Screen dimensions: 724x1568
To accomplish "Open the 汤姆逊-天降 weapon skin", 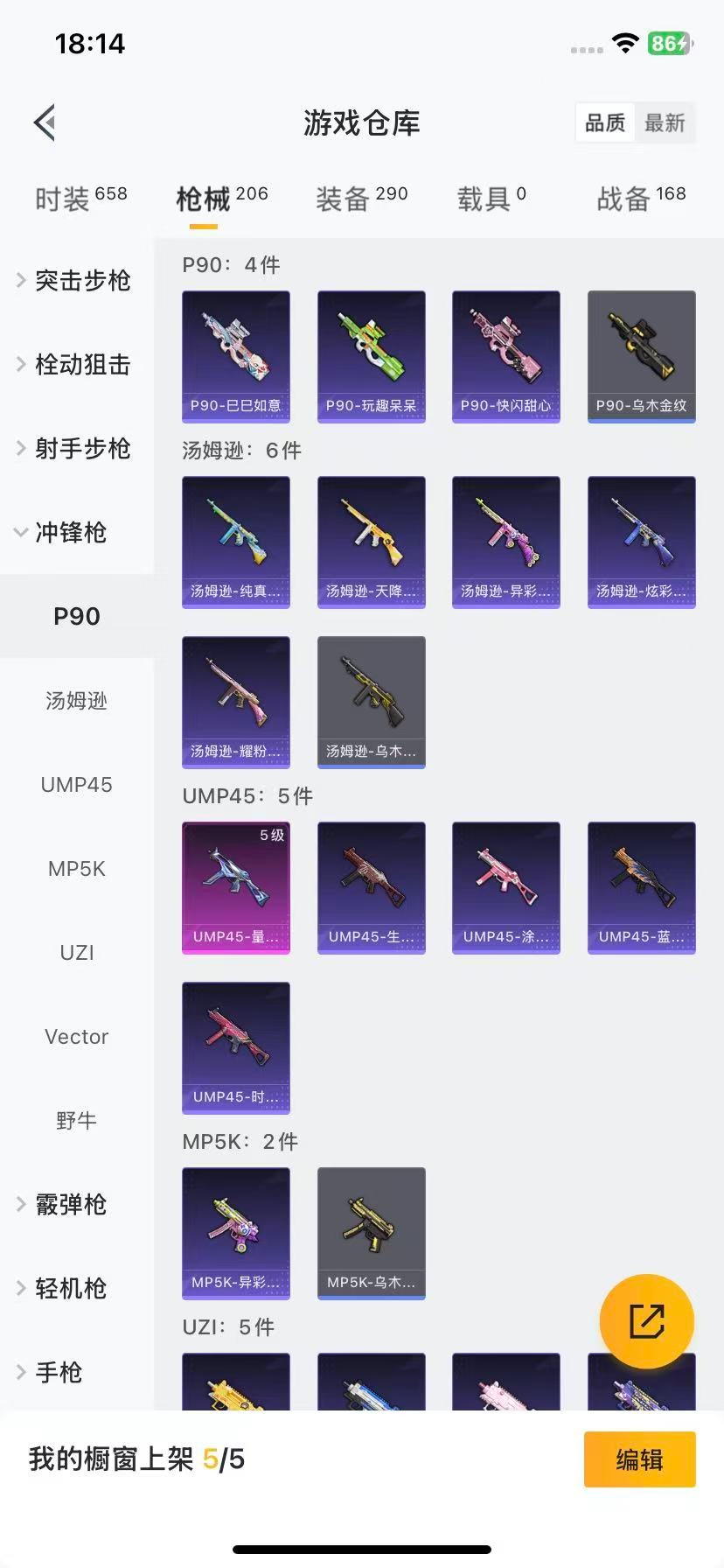I will pyautogui.click(x=371, y=542).
